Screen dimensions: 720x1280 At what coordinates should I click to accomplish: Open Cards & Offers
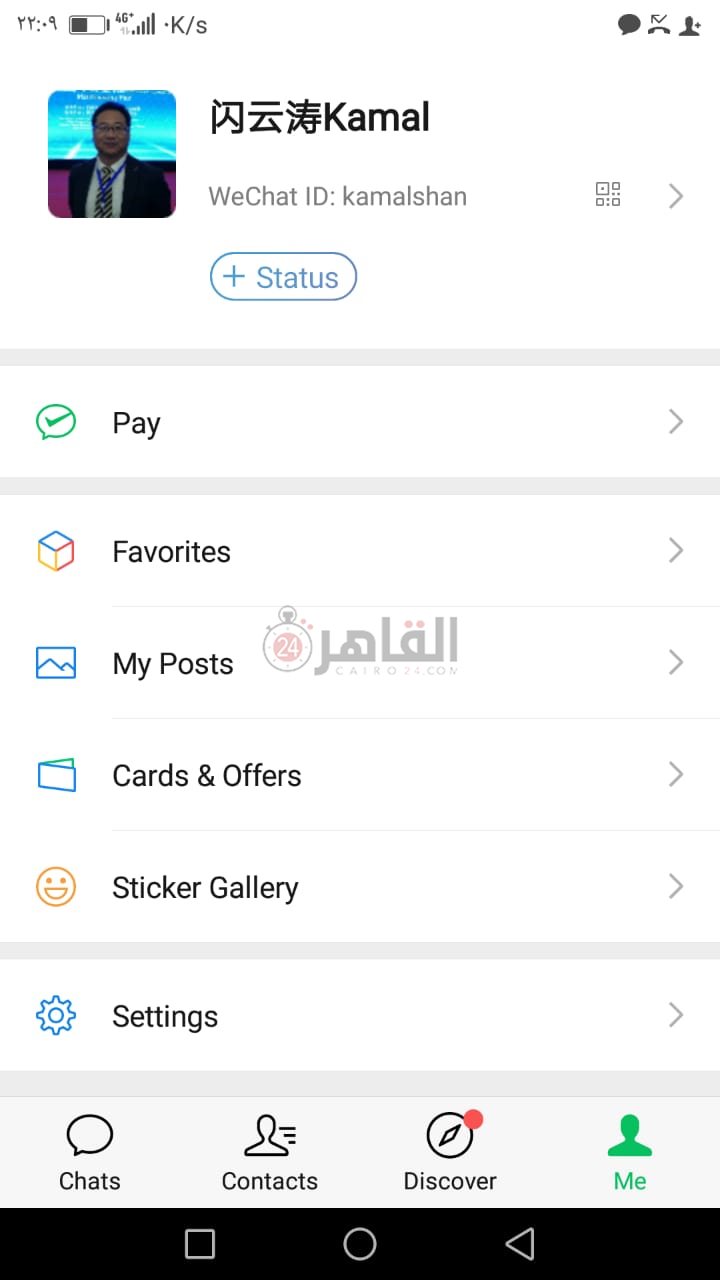pyautogui.click(x=360, y=775)
